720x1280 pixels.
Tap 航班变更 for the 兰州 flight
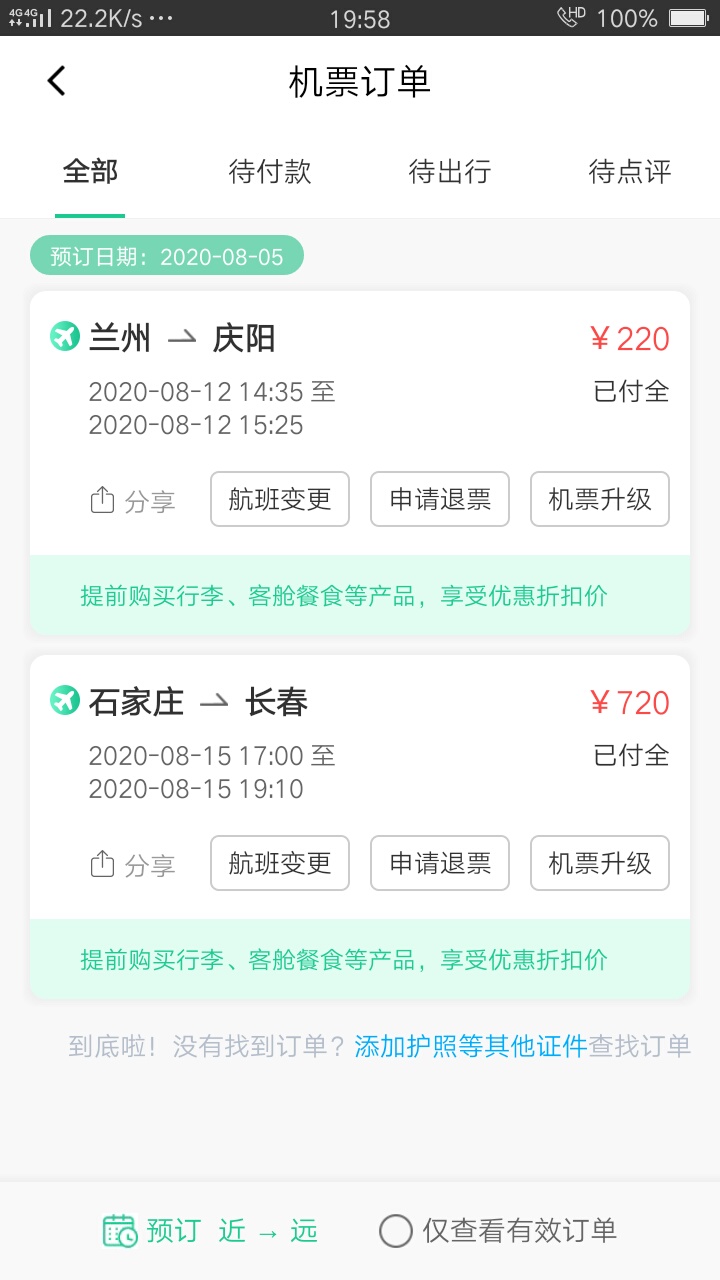(x=280, y=499)
